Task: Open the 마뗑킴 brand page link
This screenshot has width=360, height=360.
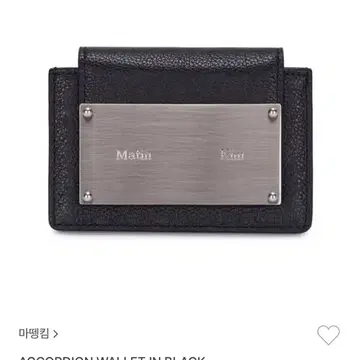Action: tap(38, 333)
